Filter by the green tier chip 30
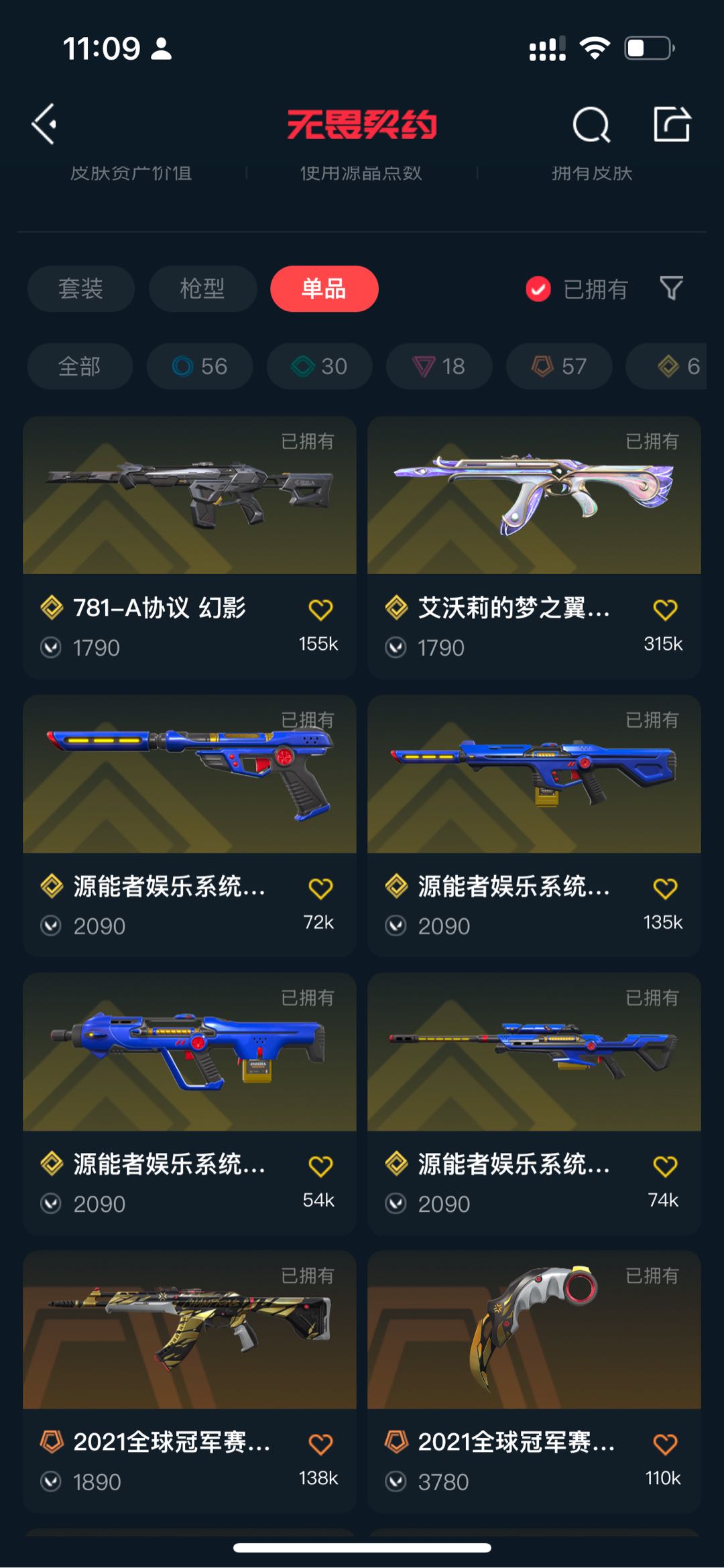The image size is (724, 1568). [319, 366]
